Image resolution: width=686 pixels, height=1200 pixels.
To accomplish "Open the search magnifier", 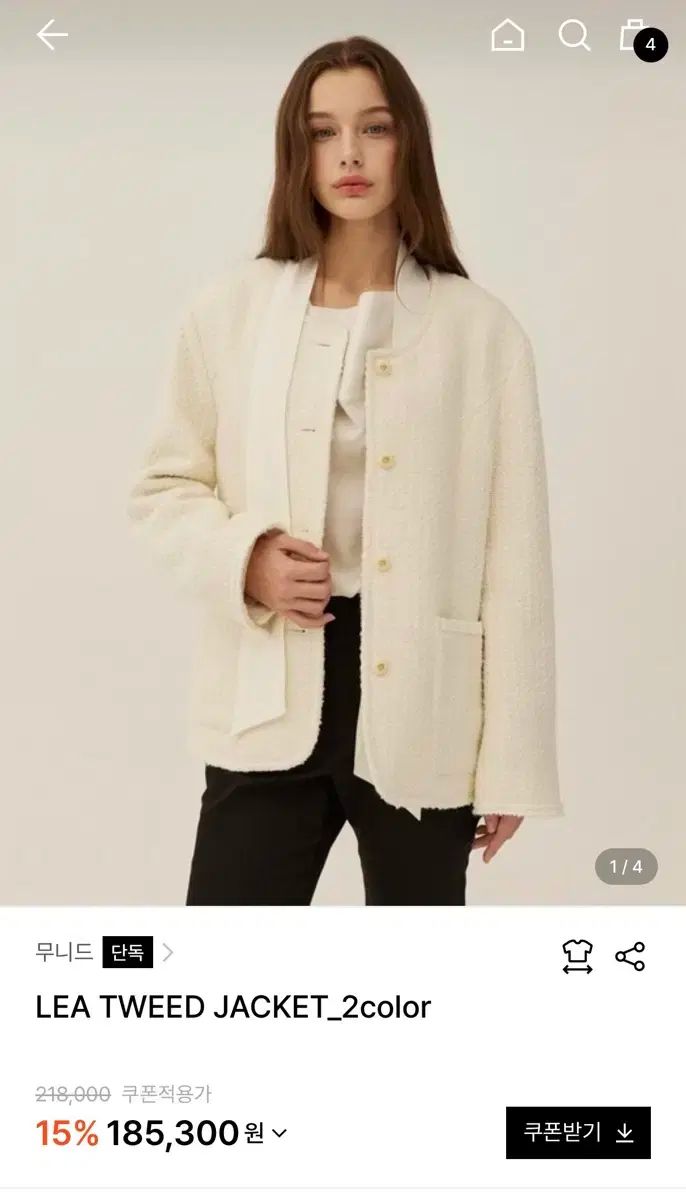I will pyautogui.click(x=574, y=36).
